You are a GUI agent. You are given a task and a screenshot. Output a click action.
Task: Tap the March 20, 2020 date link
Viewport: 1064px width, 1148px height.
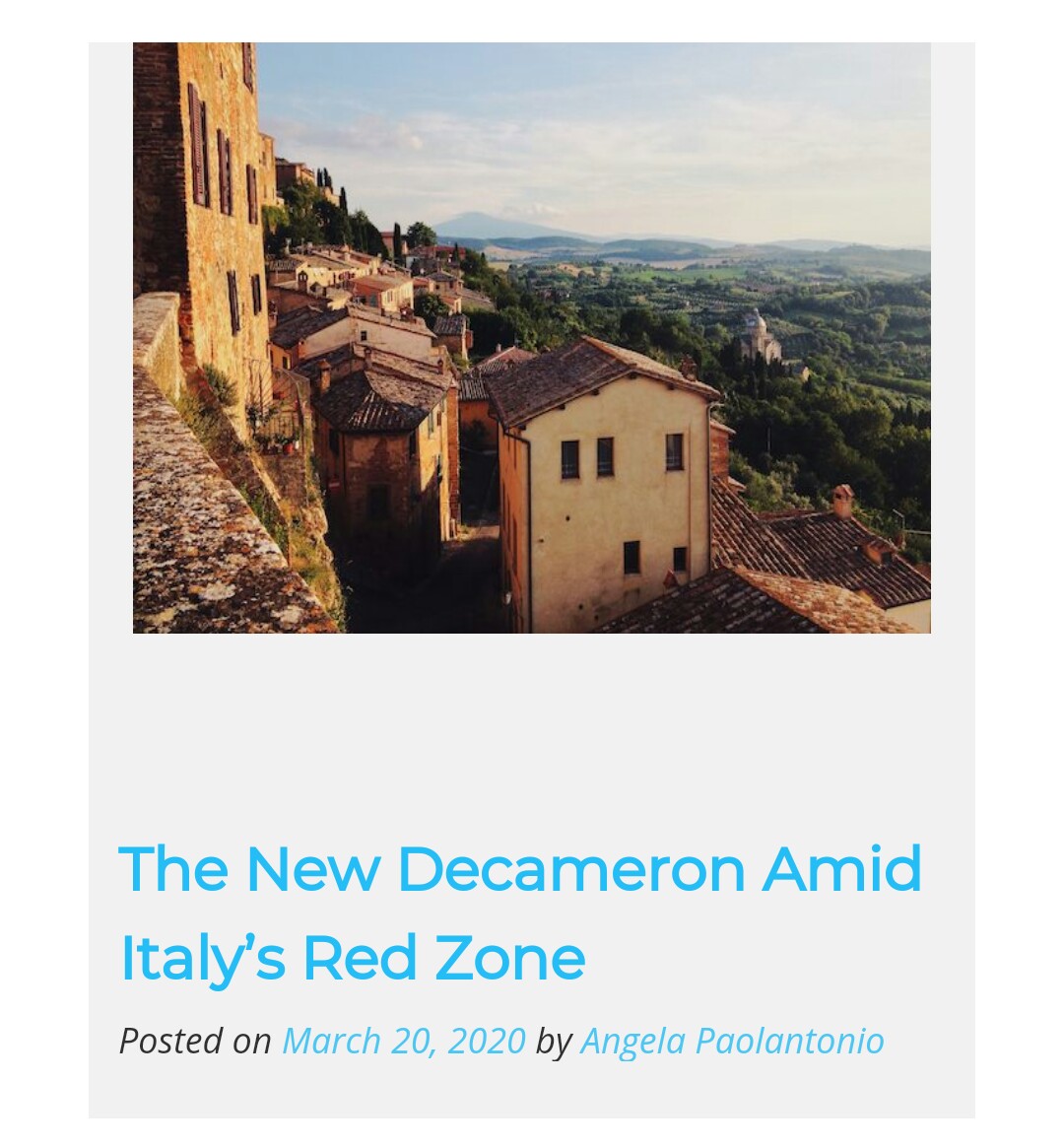tap(404, 1041)
